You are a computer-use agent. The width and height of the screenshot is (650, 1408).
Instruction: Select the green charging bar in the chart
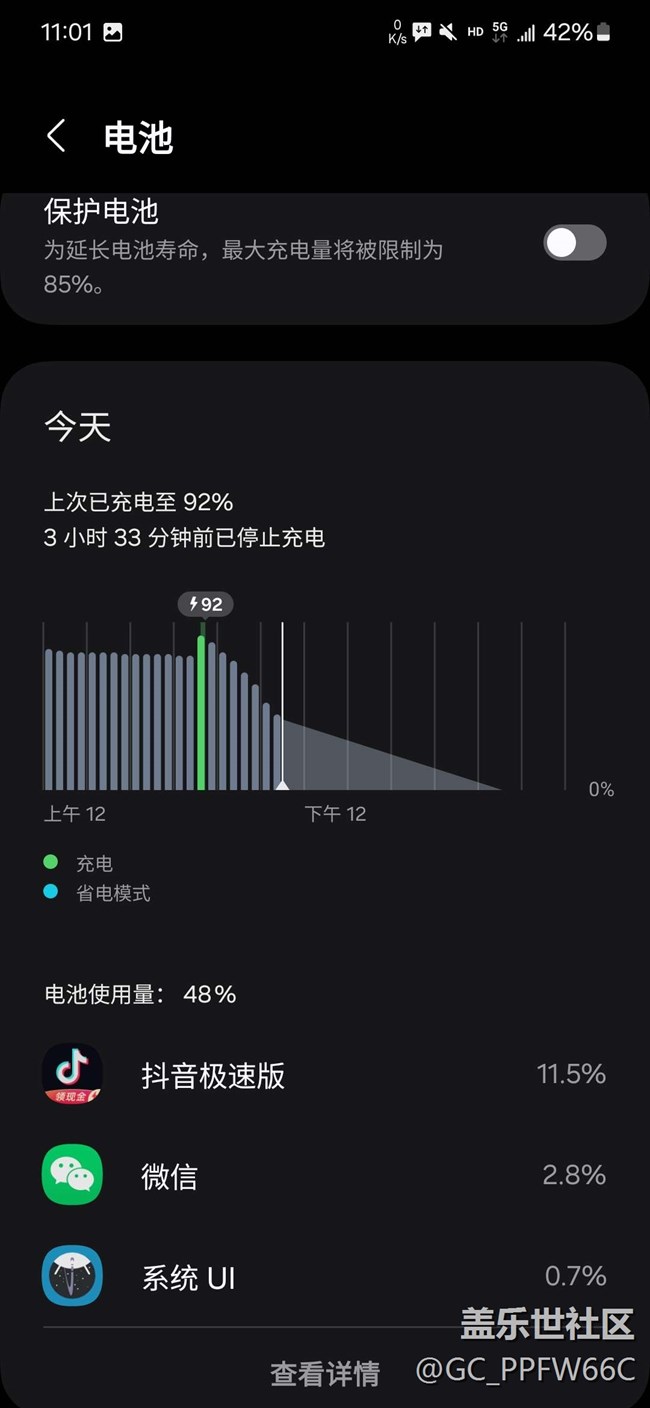click(201, 710)
